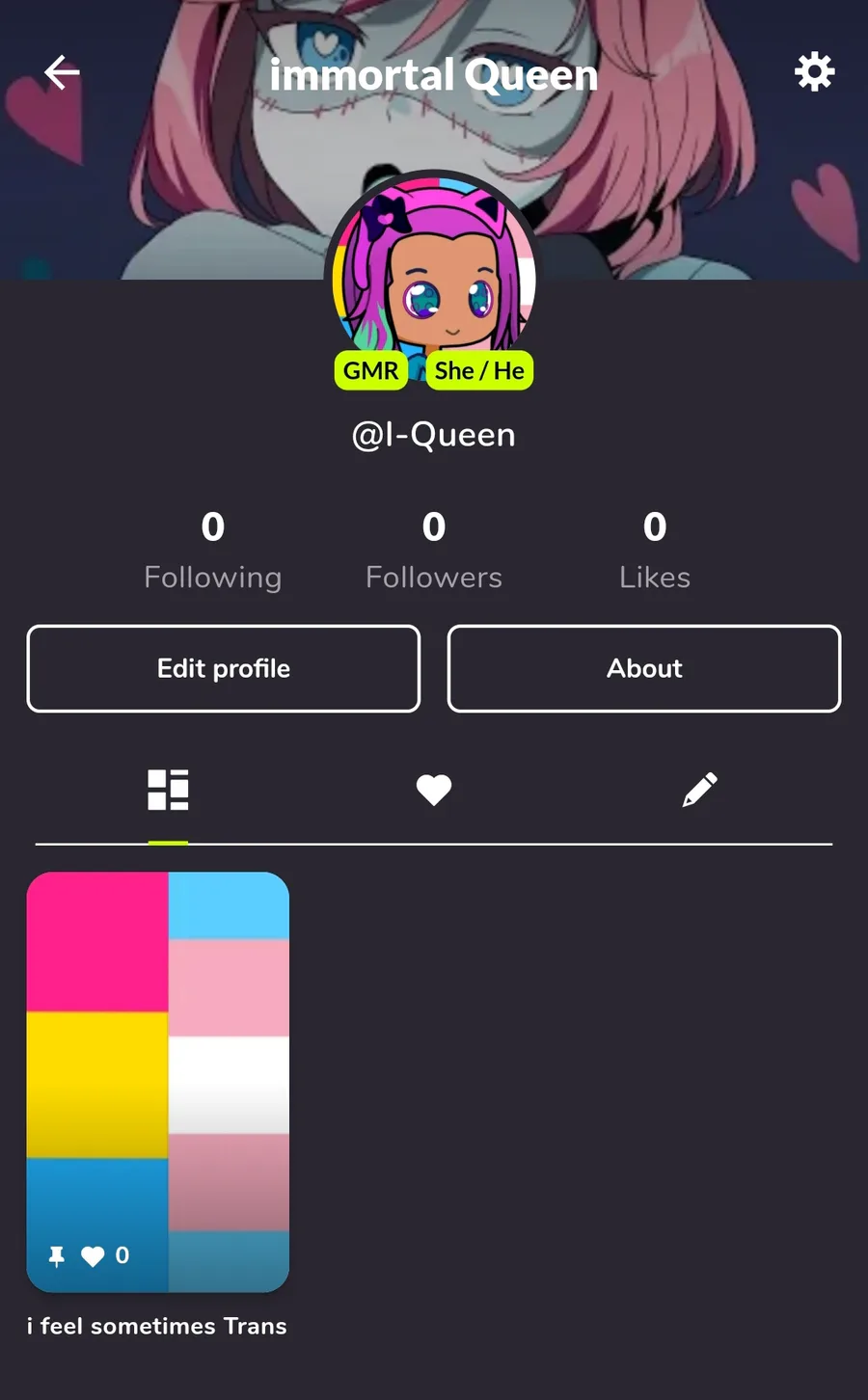Open settings via the gear icon

[814, 72]
